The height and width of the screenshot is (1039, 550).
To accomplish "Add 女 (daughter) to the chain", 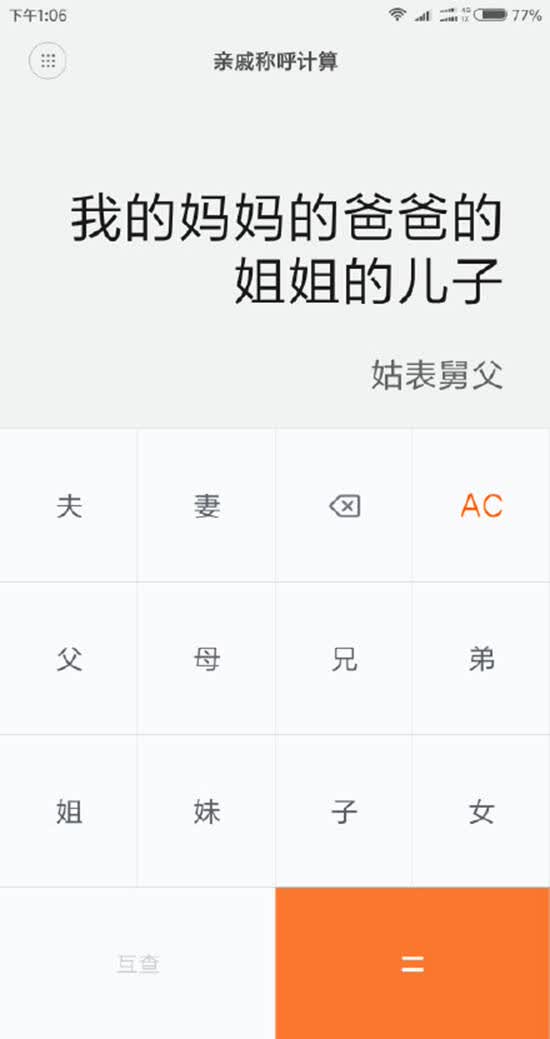I will (481, 811).
